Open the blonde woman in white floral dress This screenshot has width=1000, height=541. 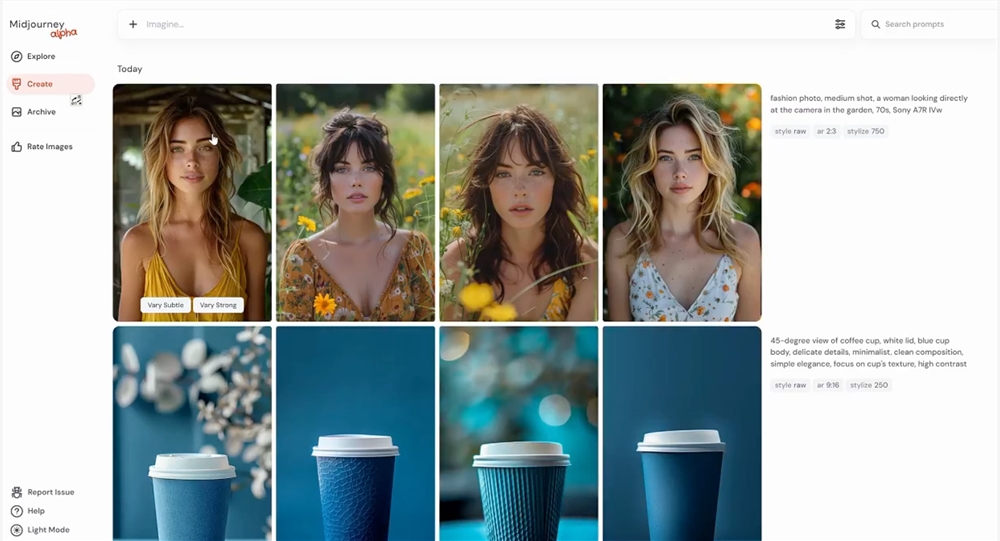[681, 200]
